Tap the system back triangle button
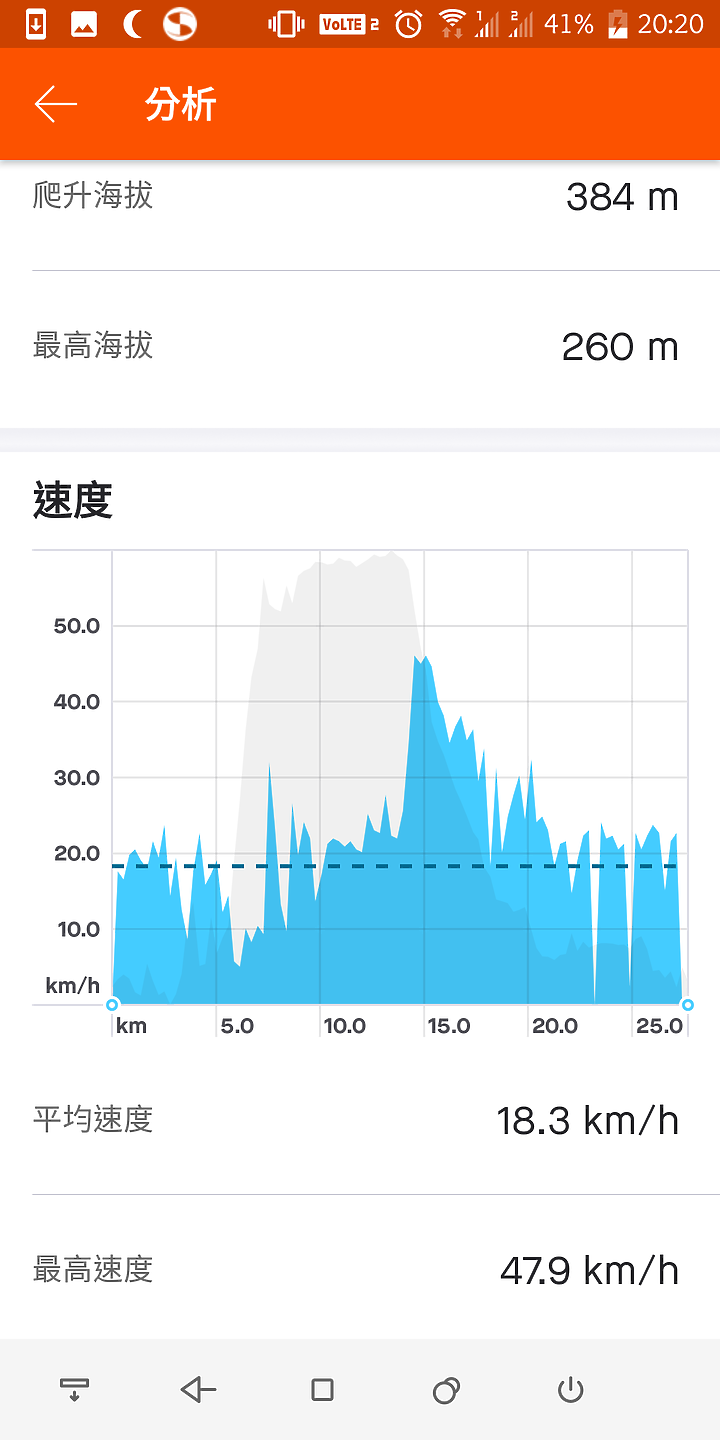Screen dimensions: 720x1440 [198, 1389]
